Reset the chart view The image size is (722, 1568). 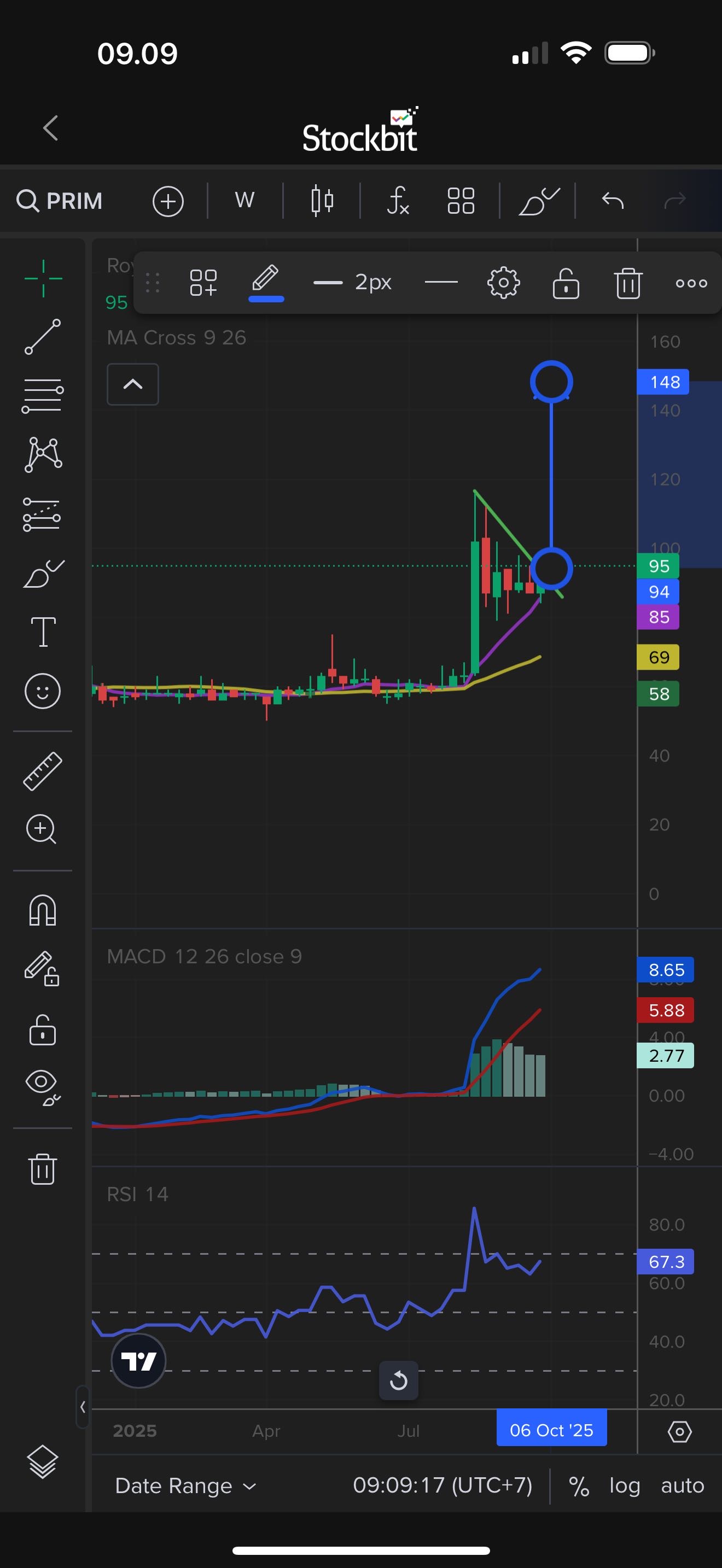pos(398,1380)
